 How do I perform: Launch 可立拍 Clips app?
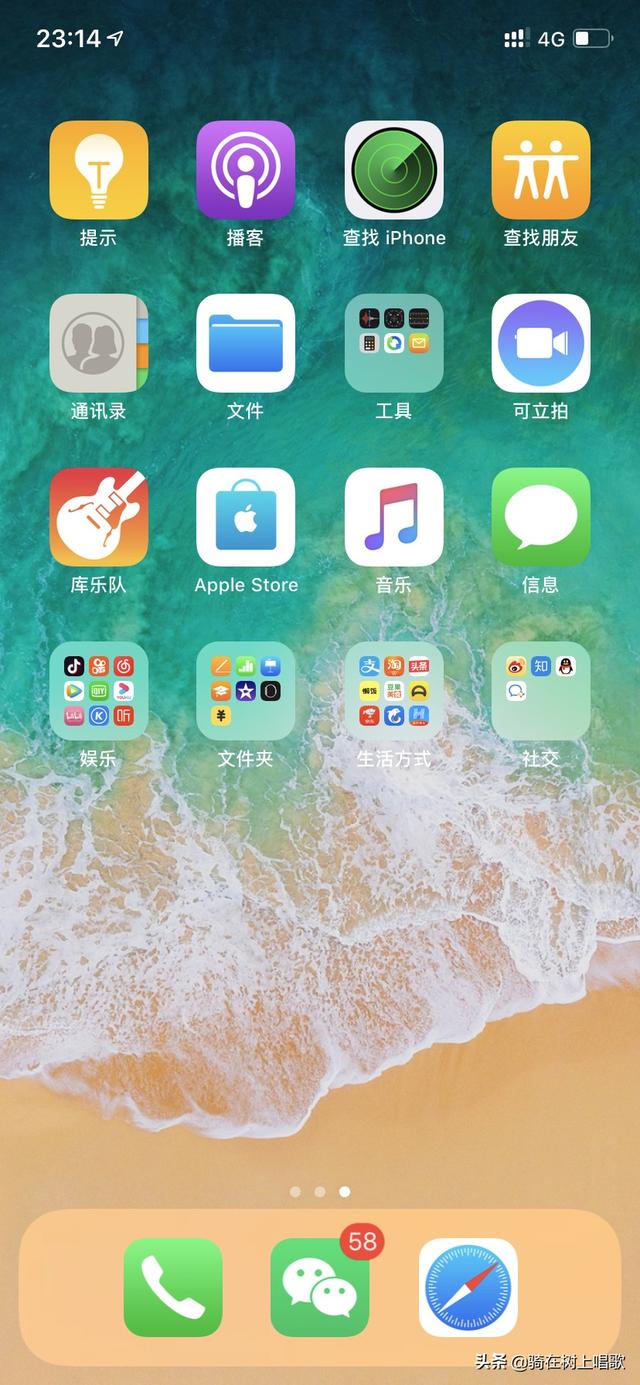click(541, 343)
